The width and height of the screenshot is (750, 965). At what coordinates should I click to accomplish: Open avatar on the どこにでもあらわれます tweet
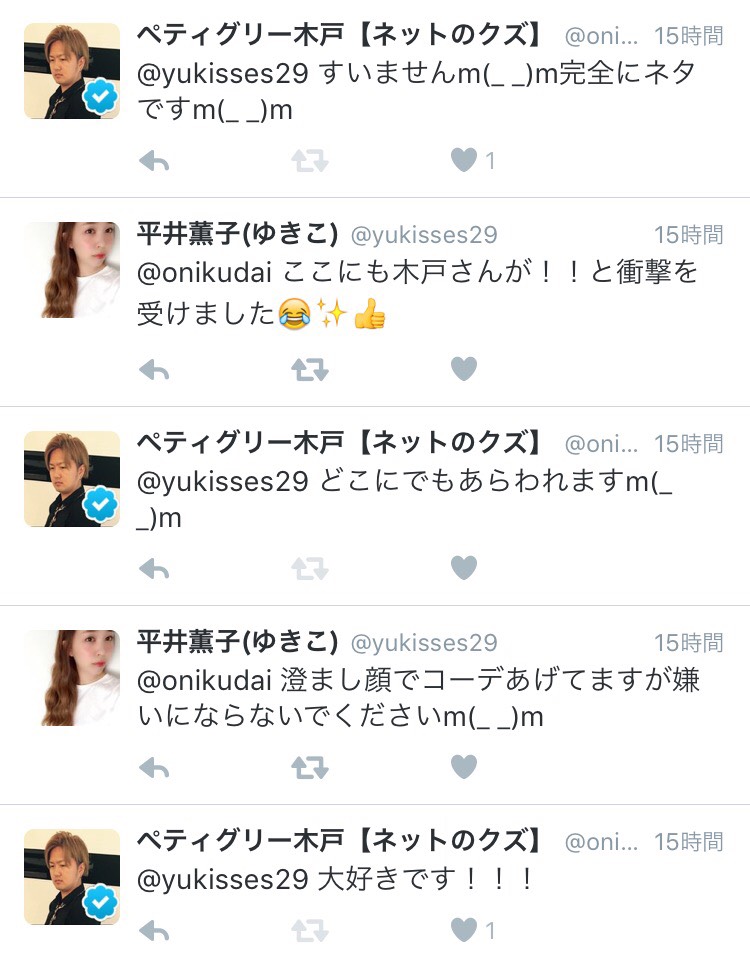point(72,479)
